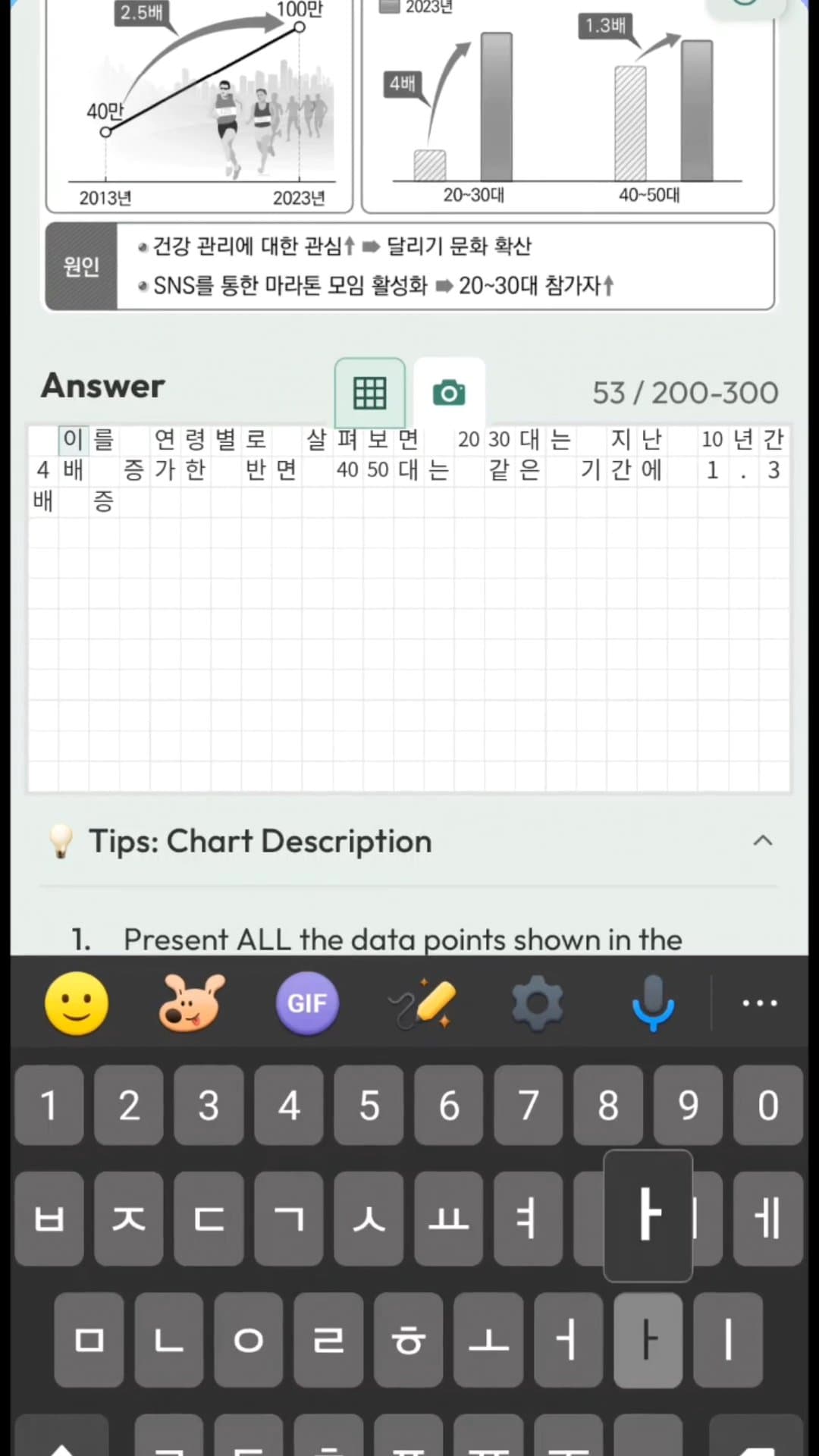Type the number 5 key
Image resolution: width=819 pixels, height=1456 pixels.
[369, 1105]
